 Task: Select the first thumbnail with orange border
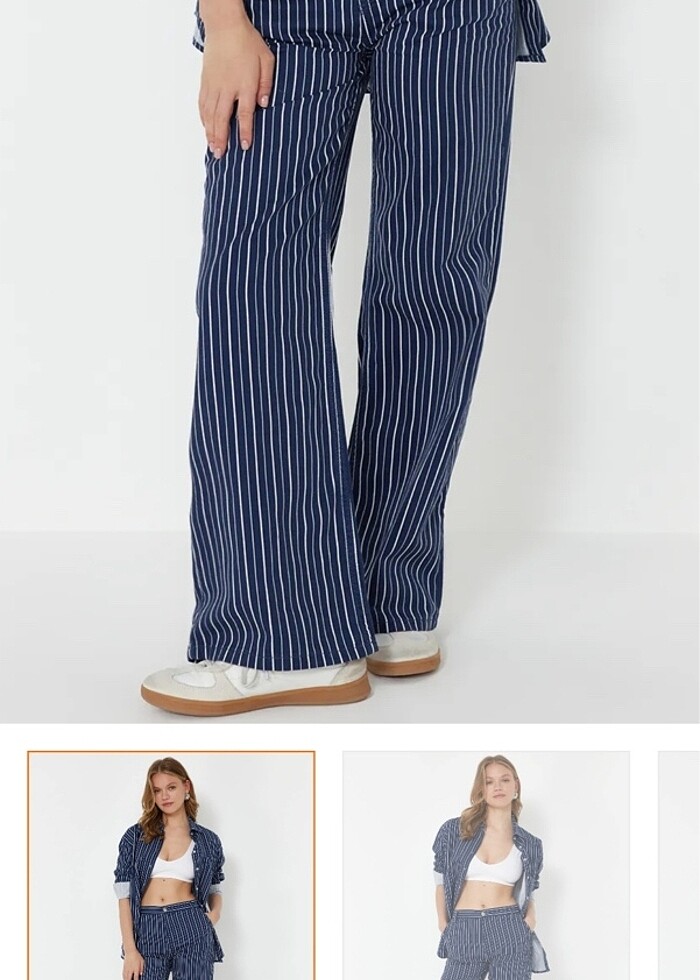pyautogui.click(x=171, y=865)
